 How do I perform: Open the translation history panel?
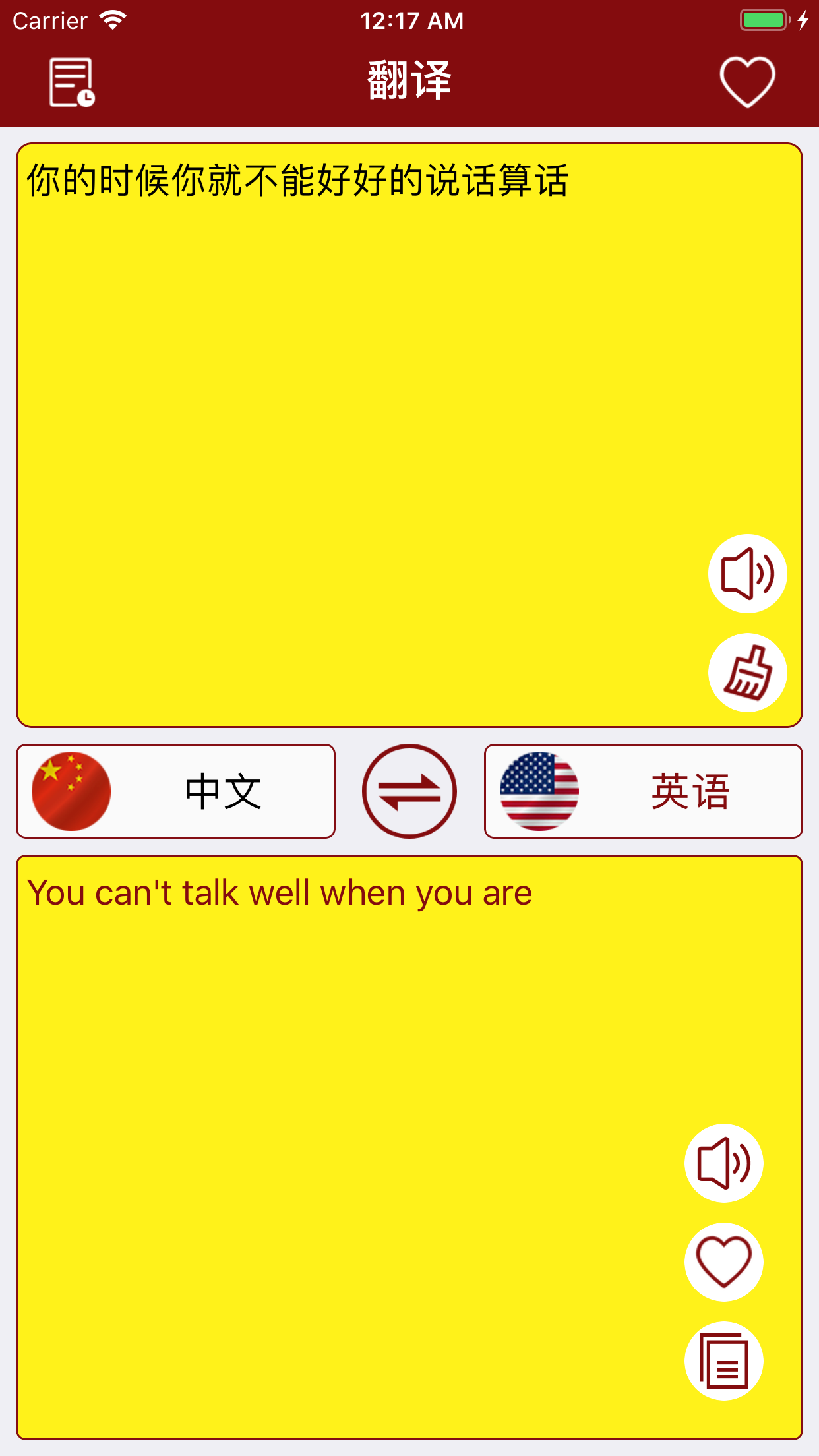(71, 81)
